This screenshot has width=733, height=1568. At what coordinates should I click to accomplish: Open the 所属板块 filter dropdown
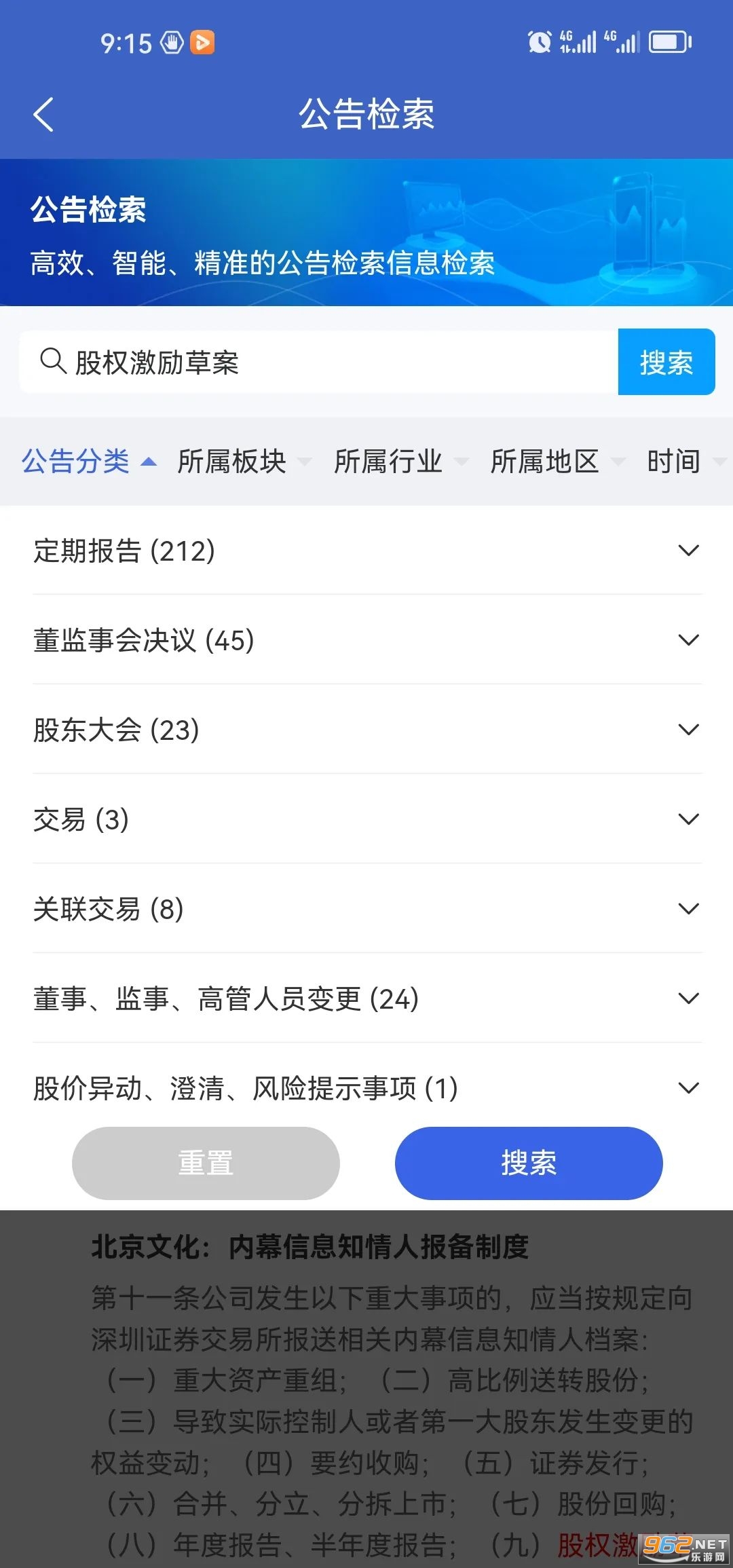point(243,462)
